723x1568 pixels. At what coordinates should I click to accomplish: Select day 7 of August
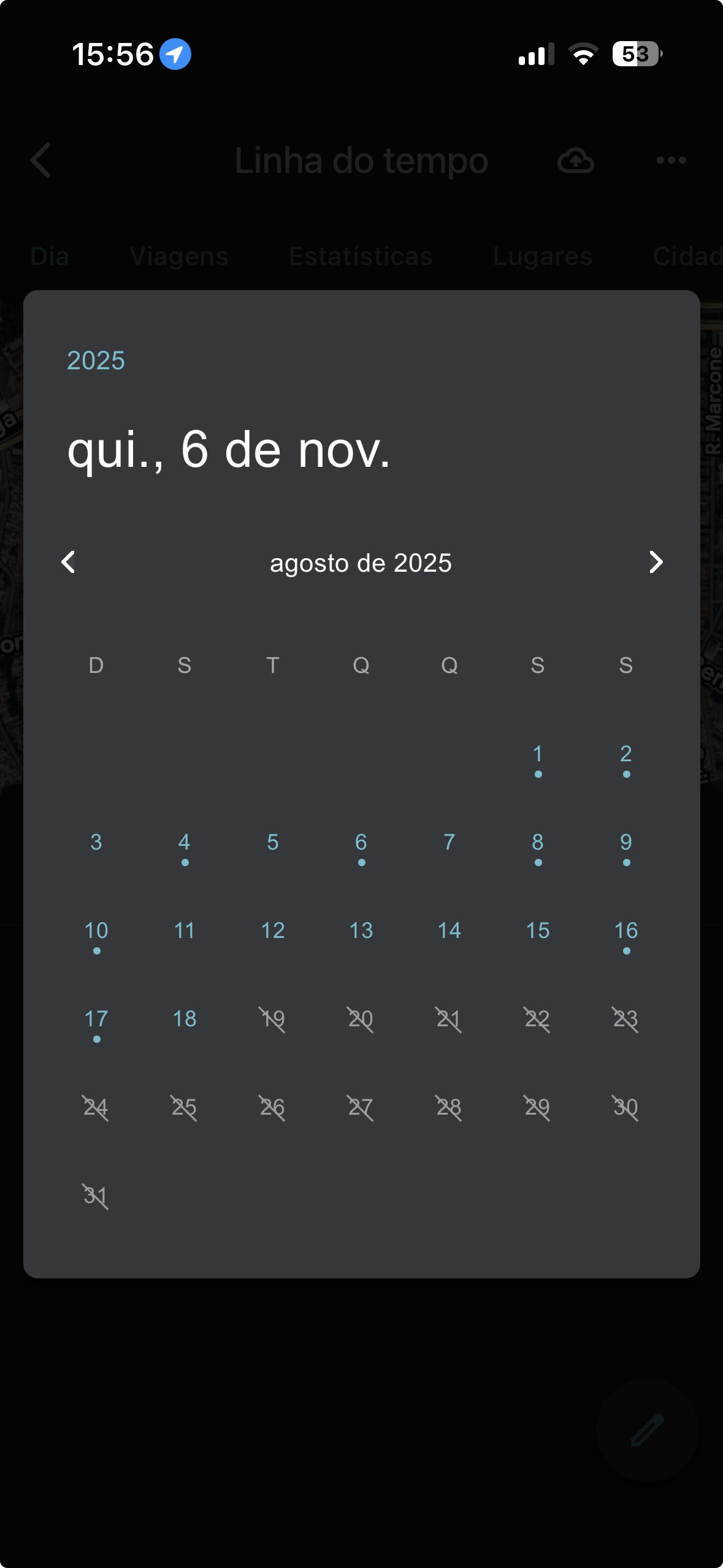pos(449,843)
